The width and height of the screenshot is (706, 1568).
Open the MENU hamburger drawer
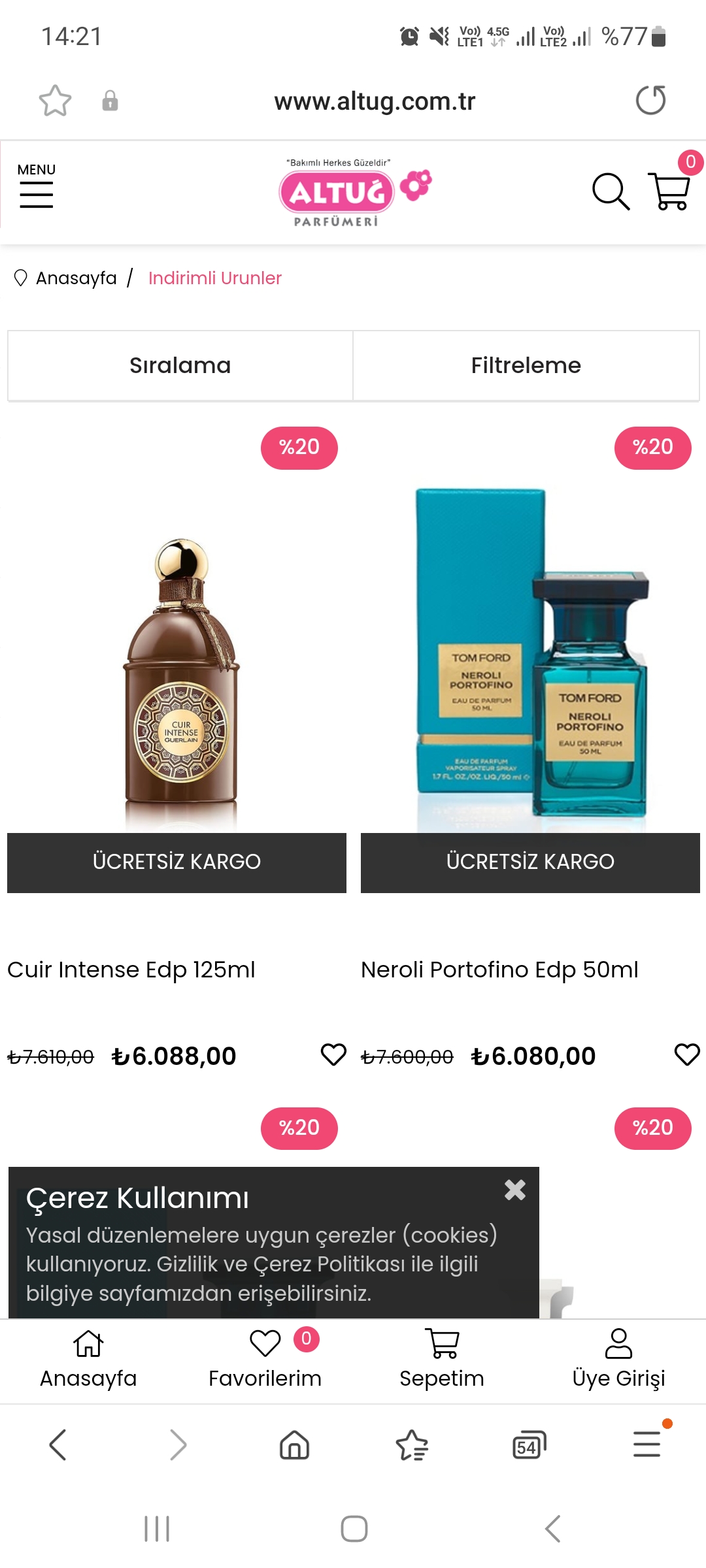(x=37, y=188)
